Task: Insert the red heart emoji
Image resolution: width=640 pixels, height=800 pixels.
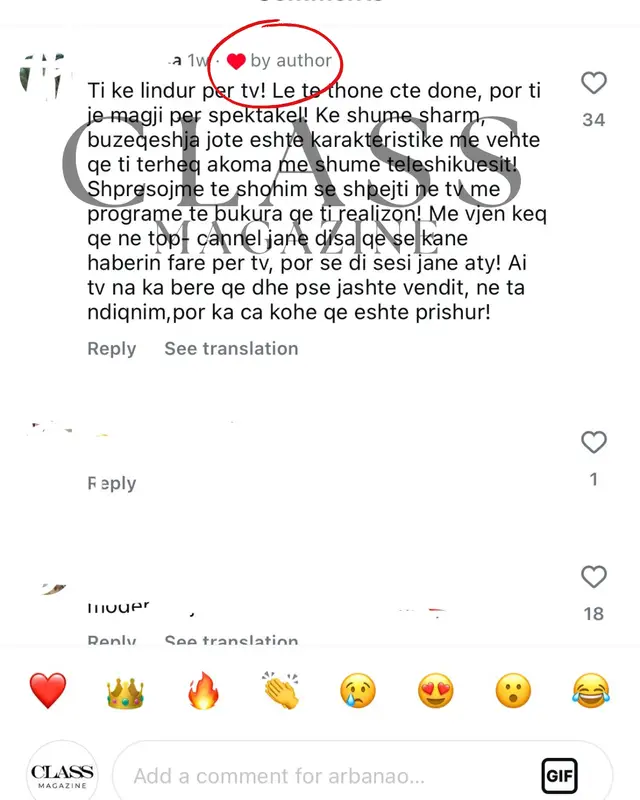Action: pos(47,690)
